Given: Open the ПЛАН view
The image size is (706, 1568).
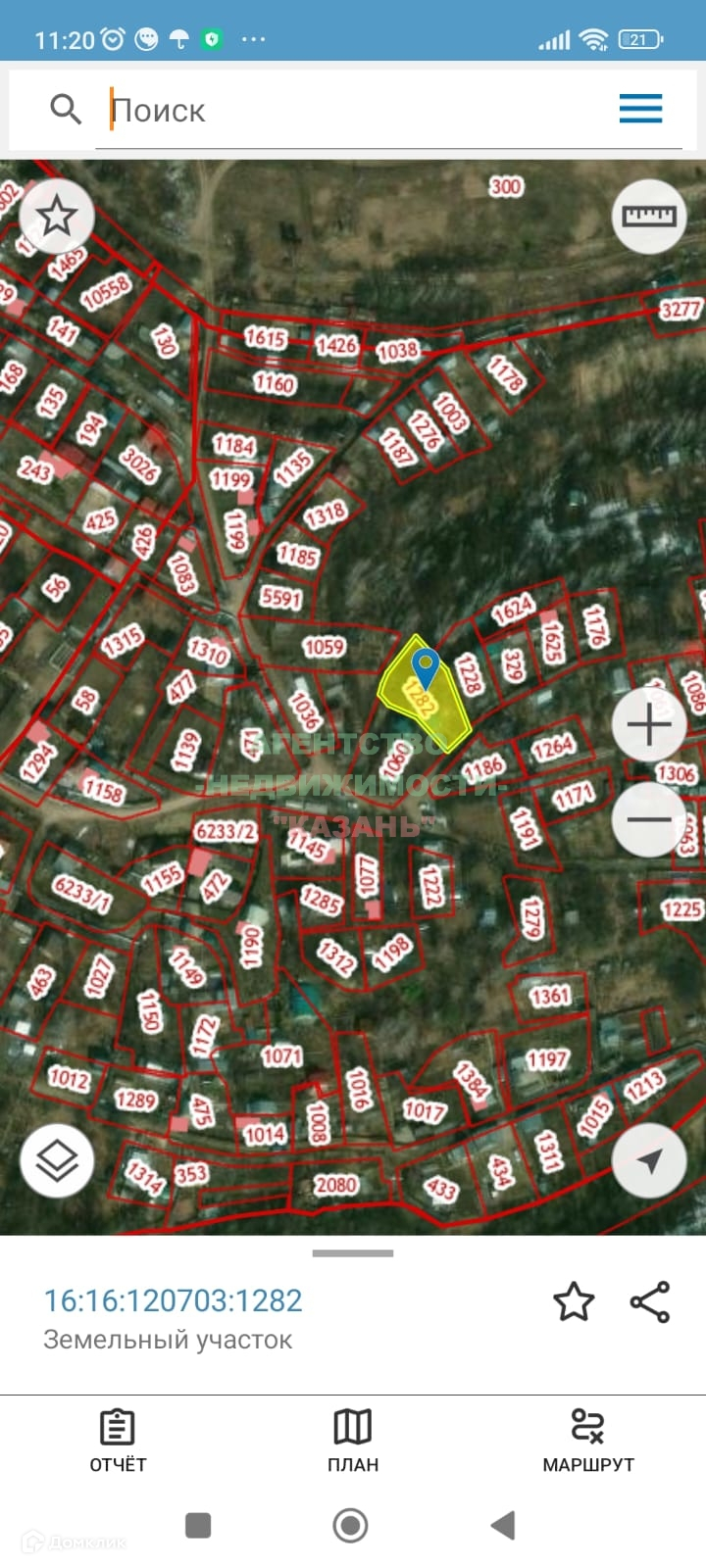Looking at the screenshot, I should 353,1441.
